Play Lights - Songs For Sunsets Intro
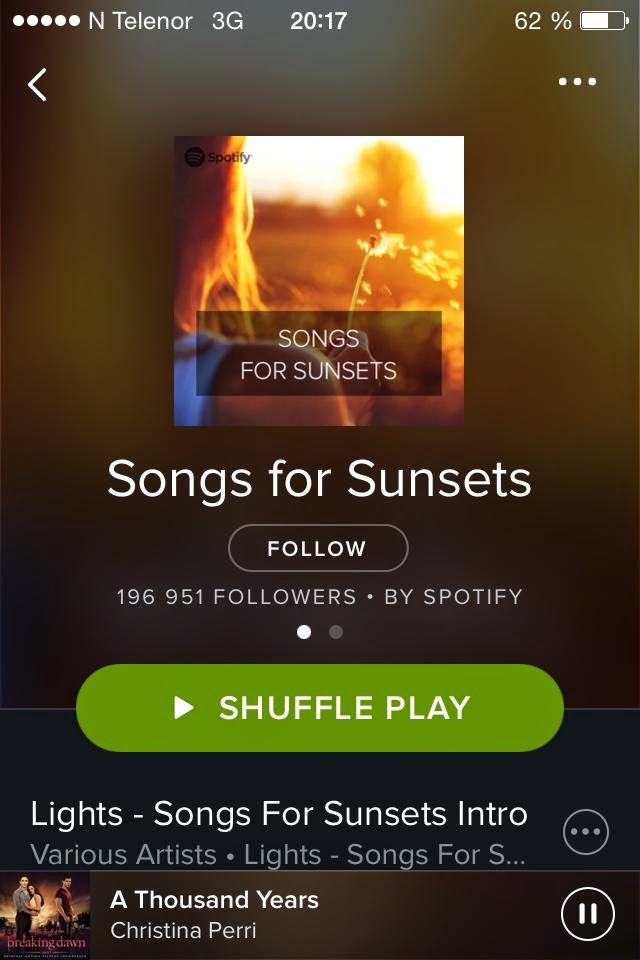The width and height of the screenshot is (640, 960). point(280,830)
